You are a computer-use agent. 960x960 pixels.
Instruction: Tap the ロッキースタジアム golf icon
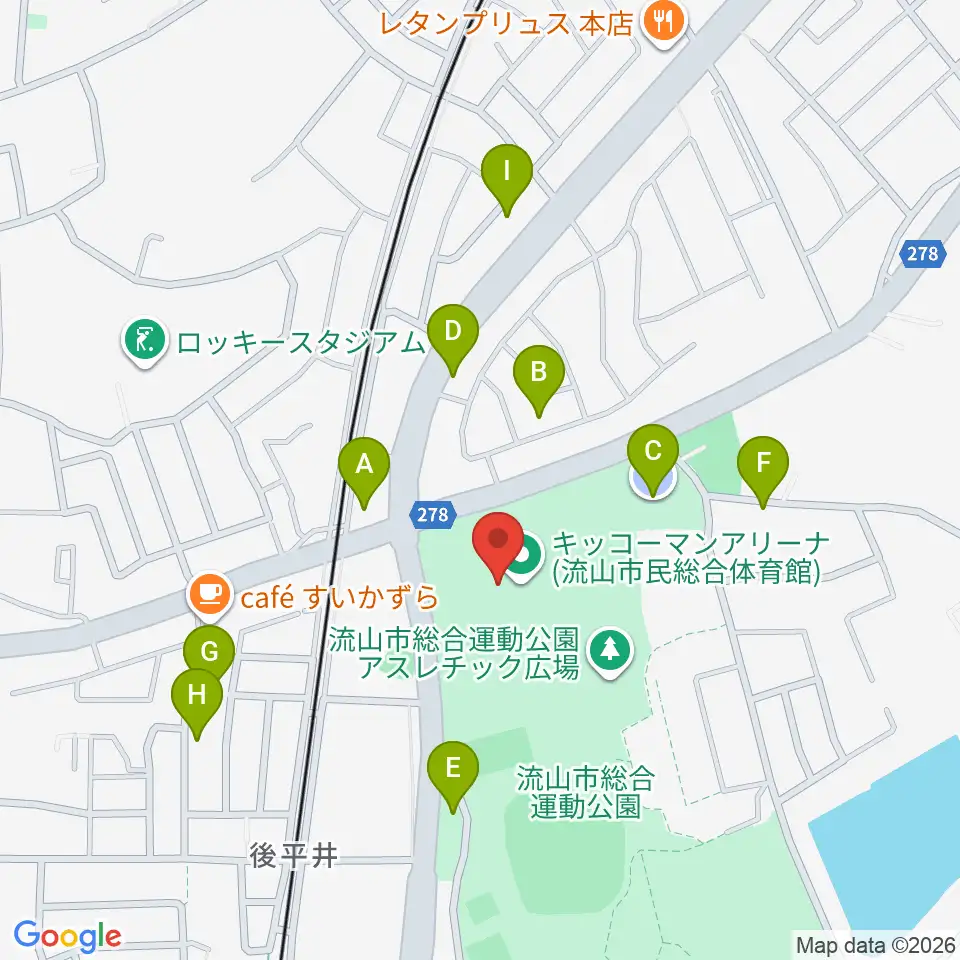145,340
